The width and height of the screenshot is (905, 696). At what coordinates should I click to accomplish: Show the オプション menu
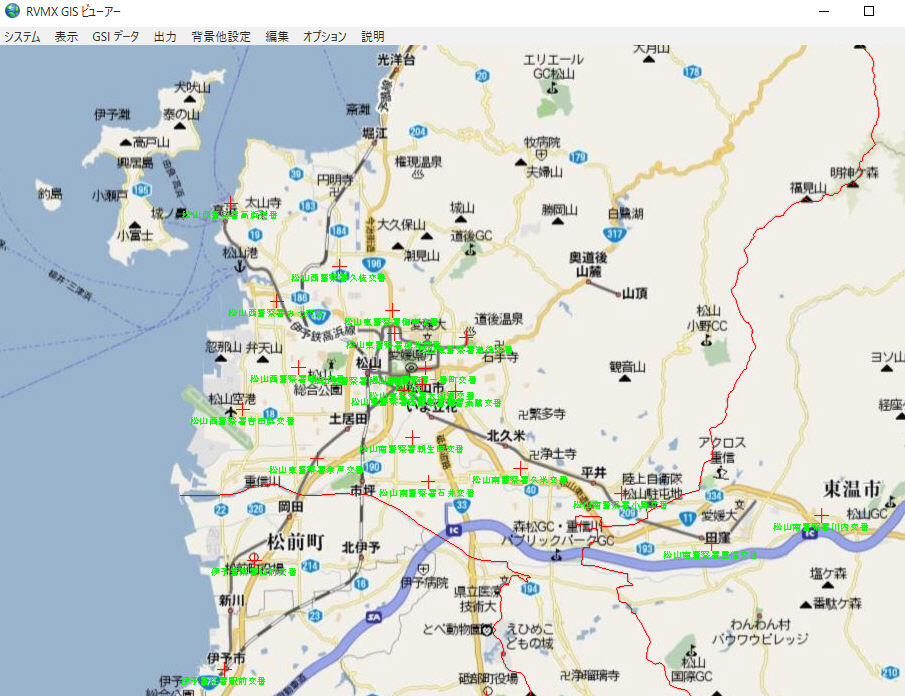click(325, 36)
